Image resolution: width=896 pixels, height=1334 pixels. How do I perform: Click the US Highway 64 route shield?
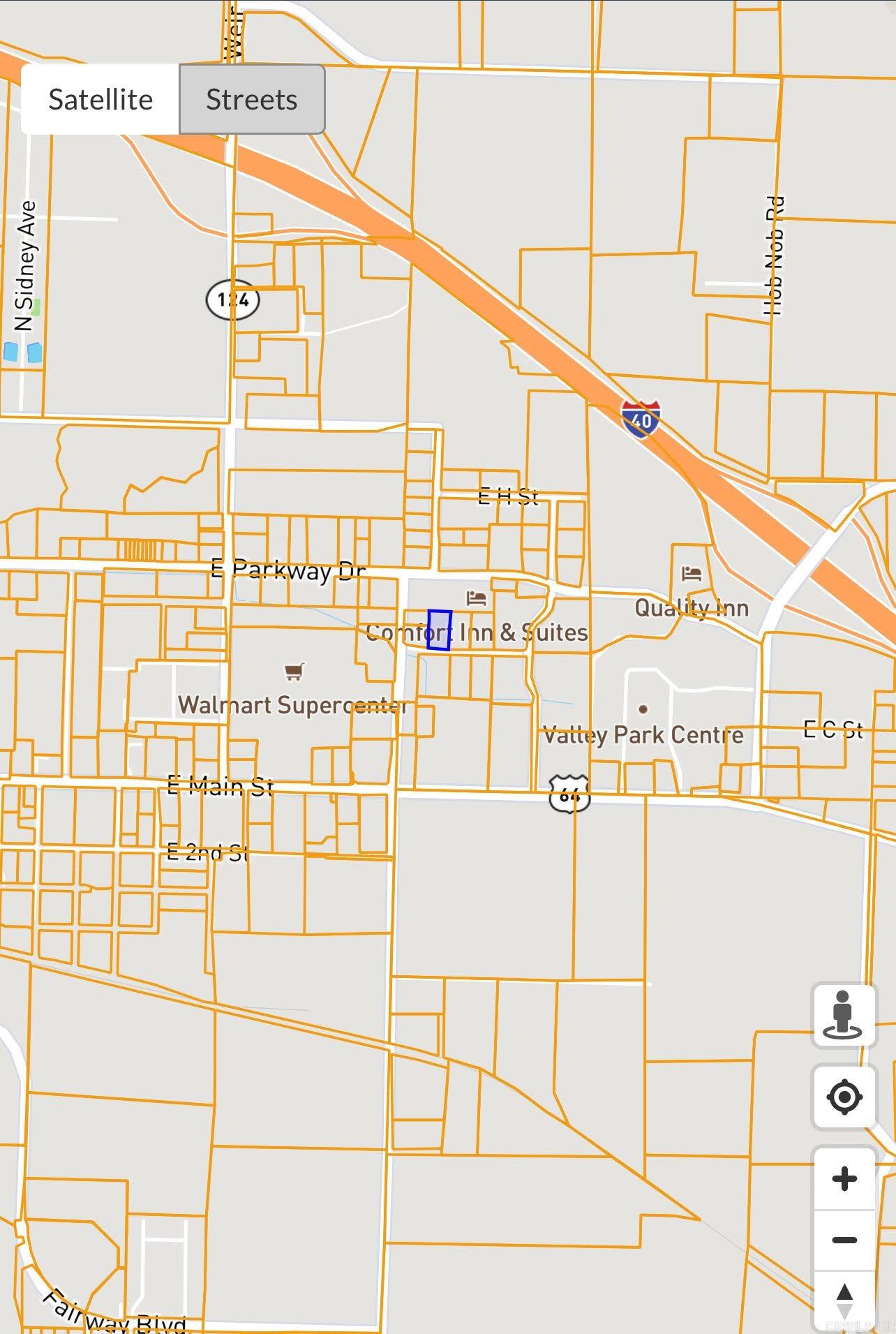click(x=572, y=794)
